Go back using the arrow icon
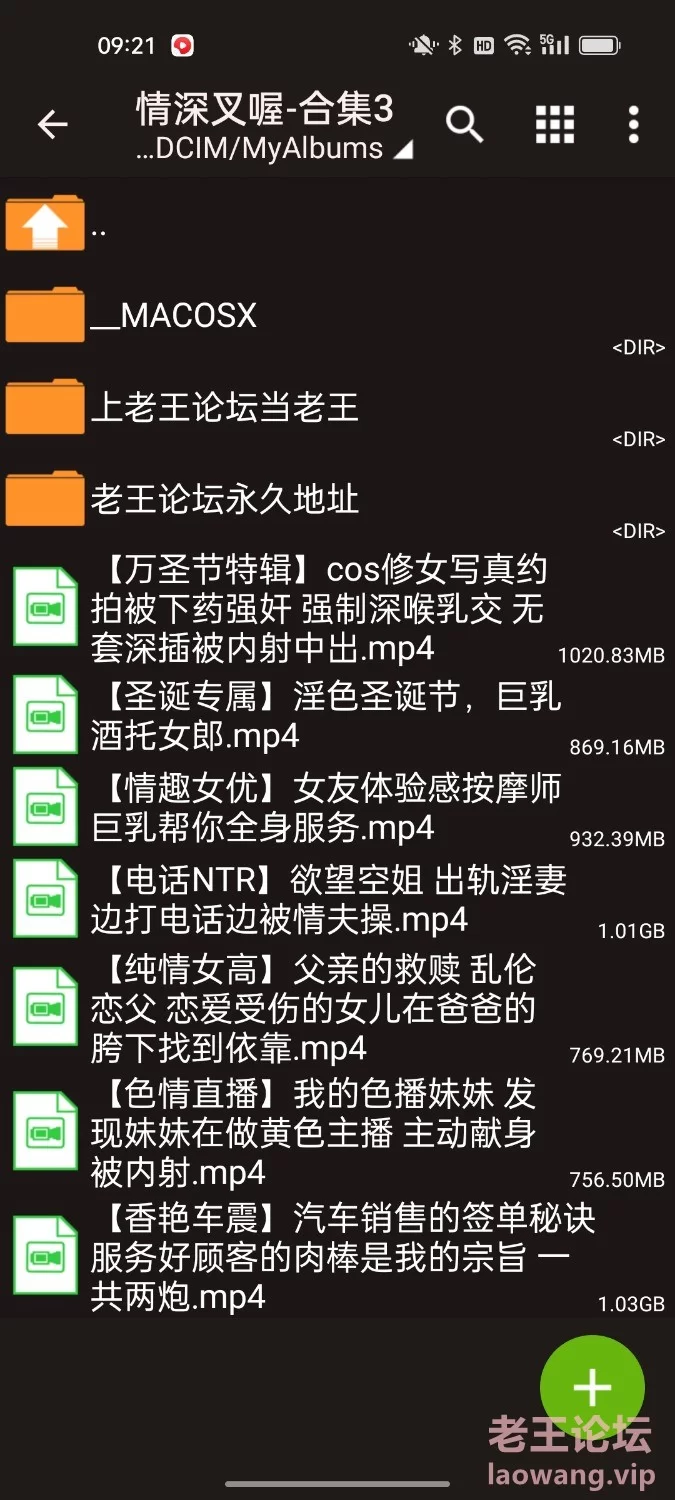Image resolution: width=675 pixels, height=1500 pixels. point(52,124)
